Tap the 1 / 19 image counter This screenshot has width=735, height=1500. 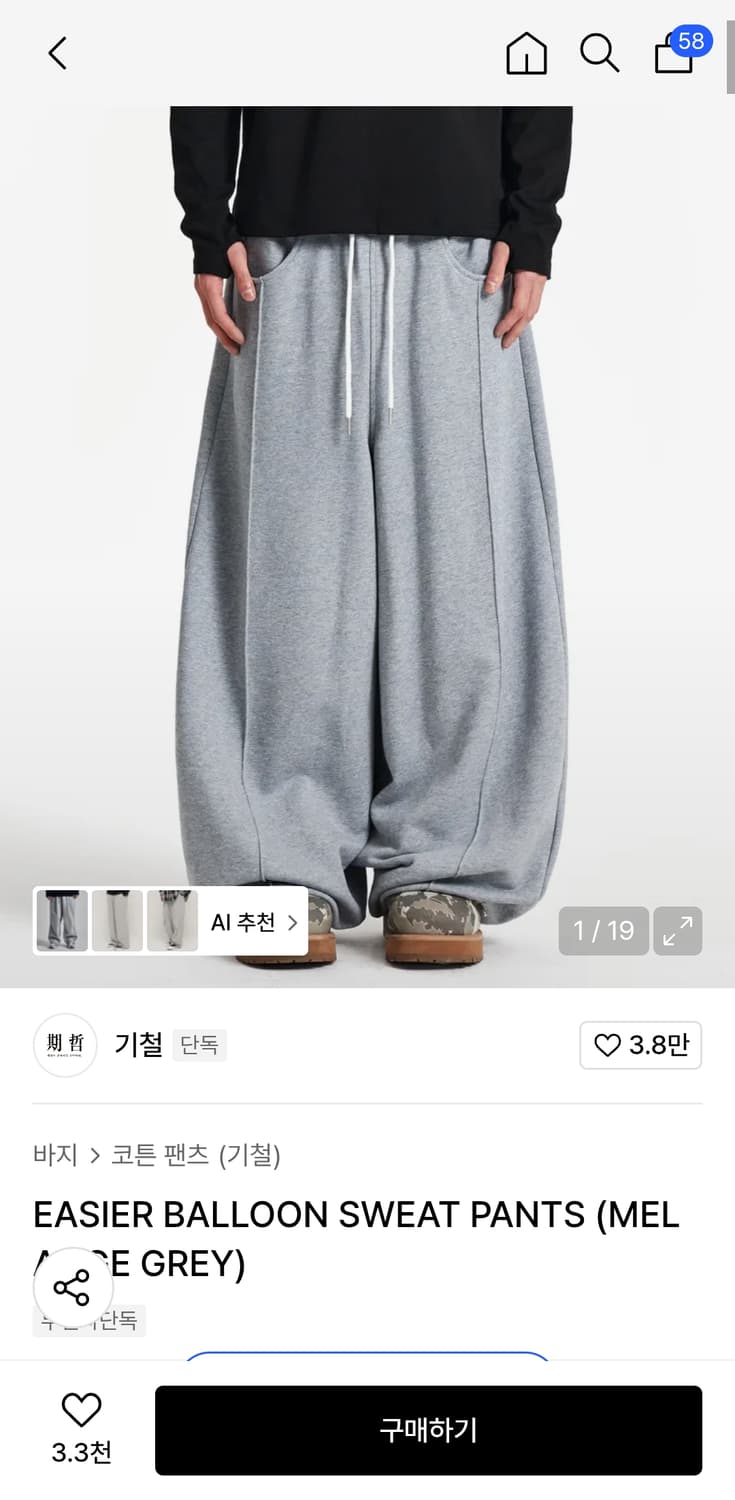tap(603, 930)
